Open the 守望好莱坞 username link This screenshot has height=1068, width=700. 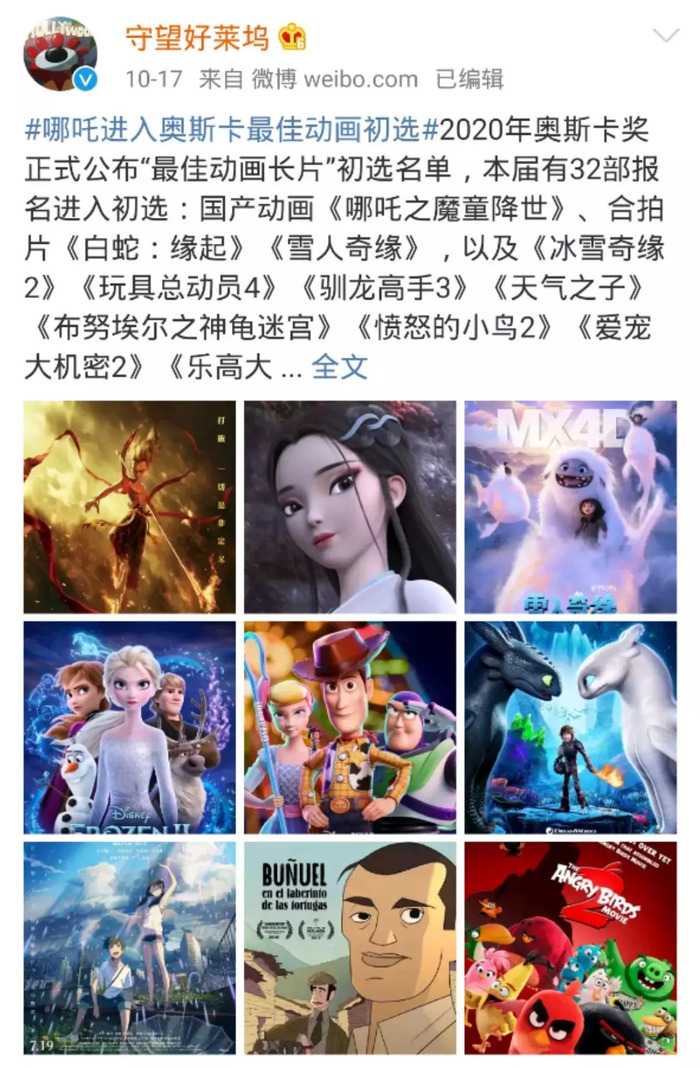[x=196, y=38]
